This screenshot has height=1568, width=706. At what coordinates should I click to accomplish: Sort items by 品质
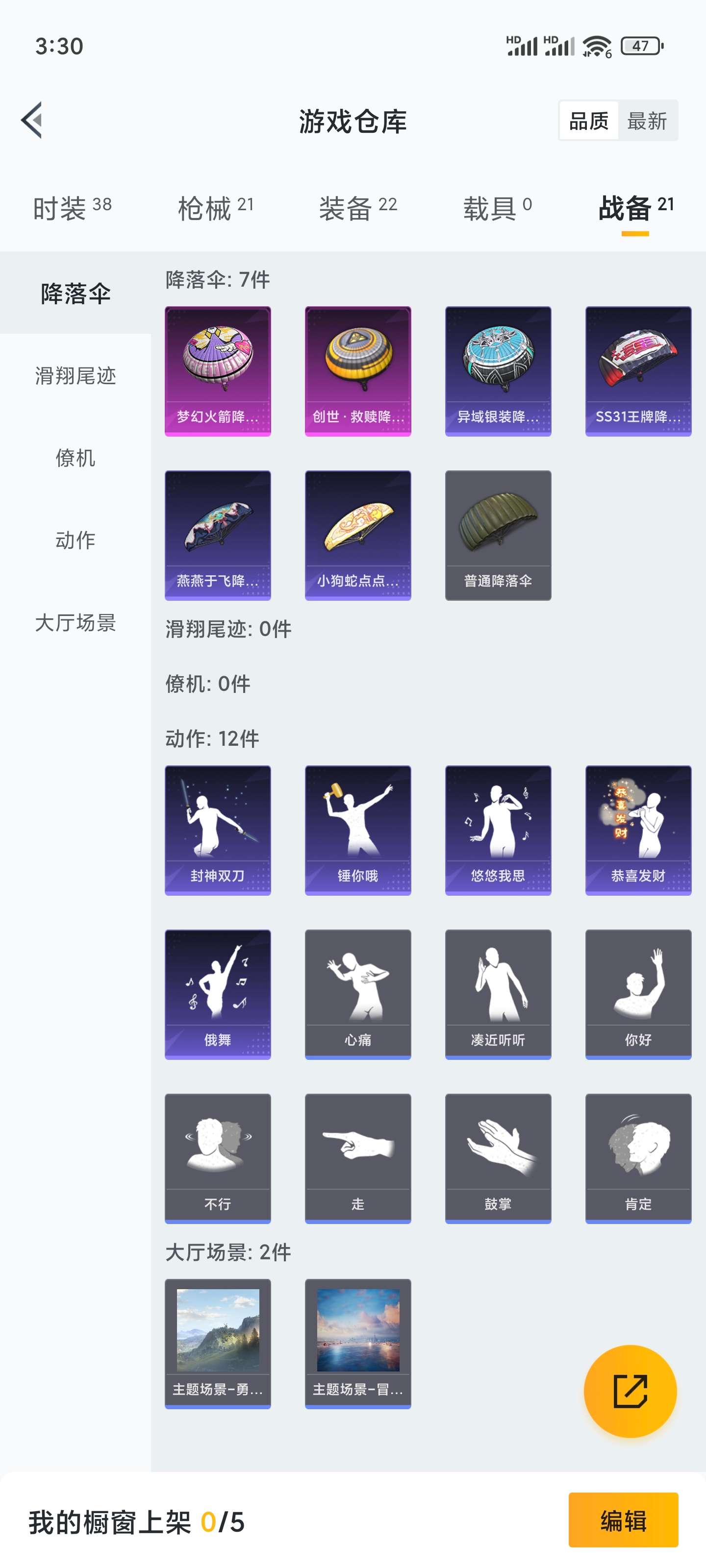coord(588,121)
